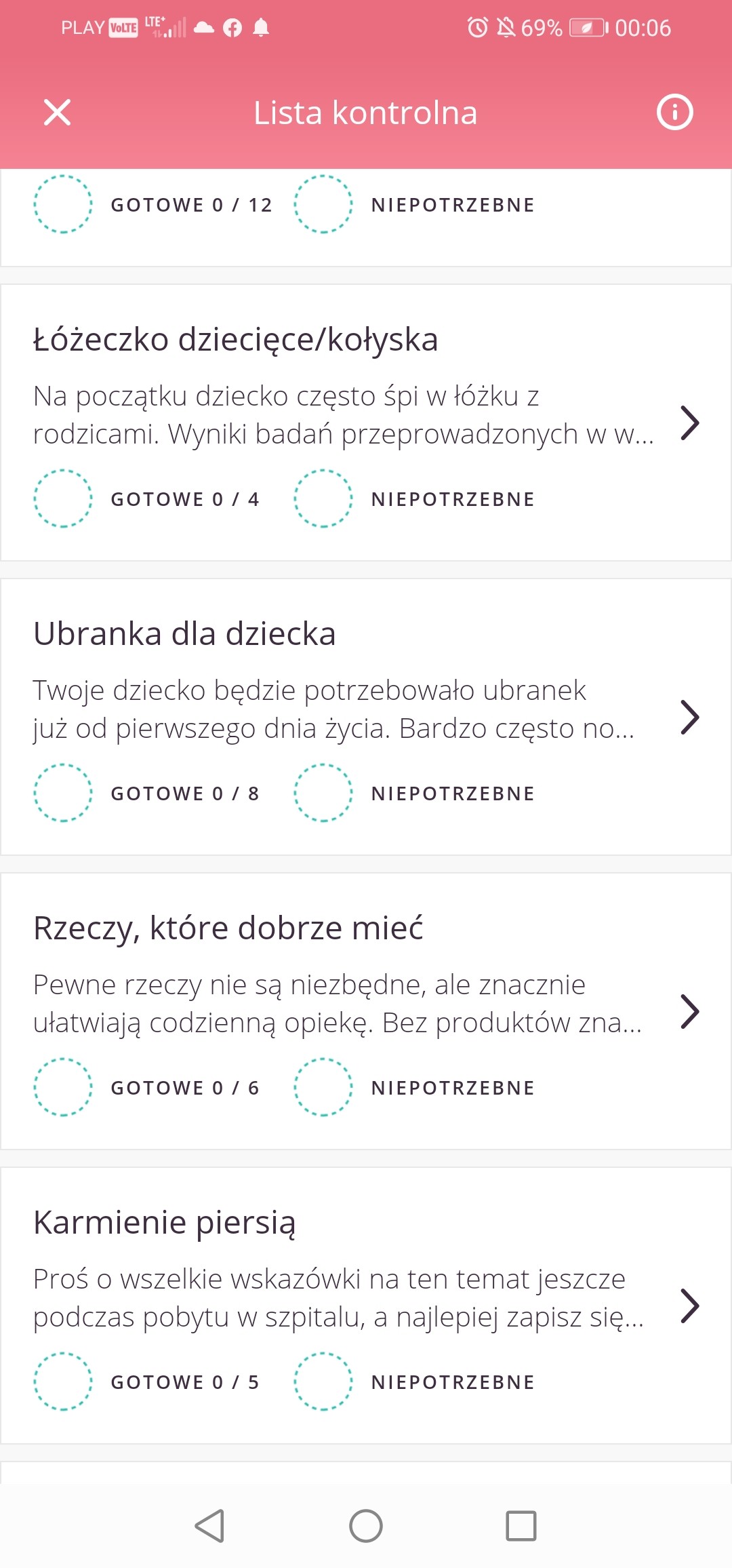The height and width of the screenshot is (1568, 732).
Task: Mark Rzeczy, które dobrze mieć as Gotowe
Action: [63, 1087]
